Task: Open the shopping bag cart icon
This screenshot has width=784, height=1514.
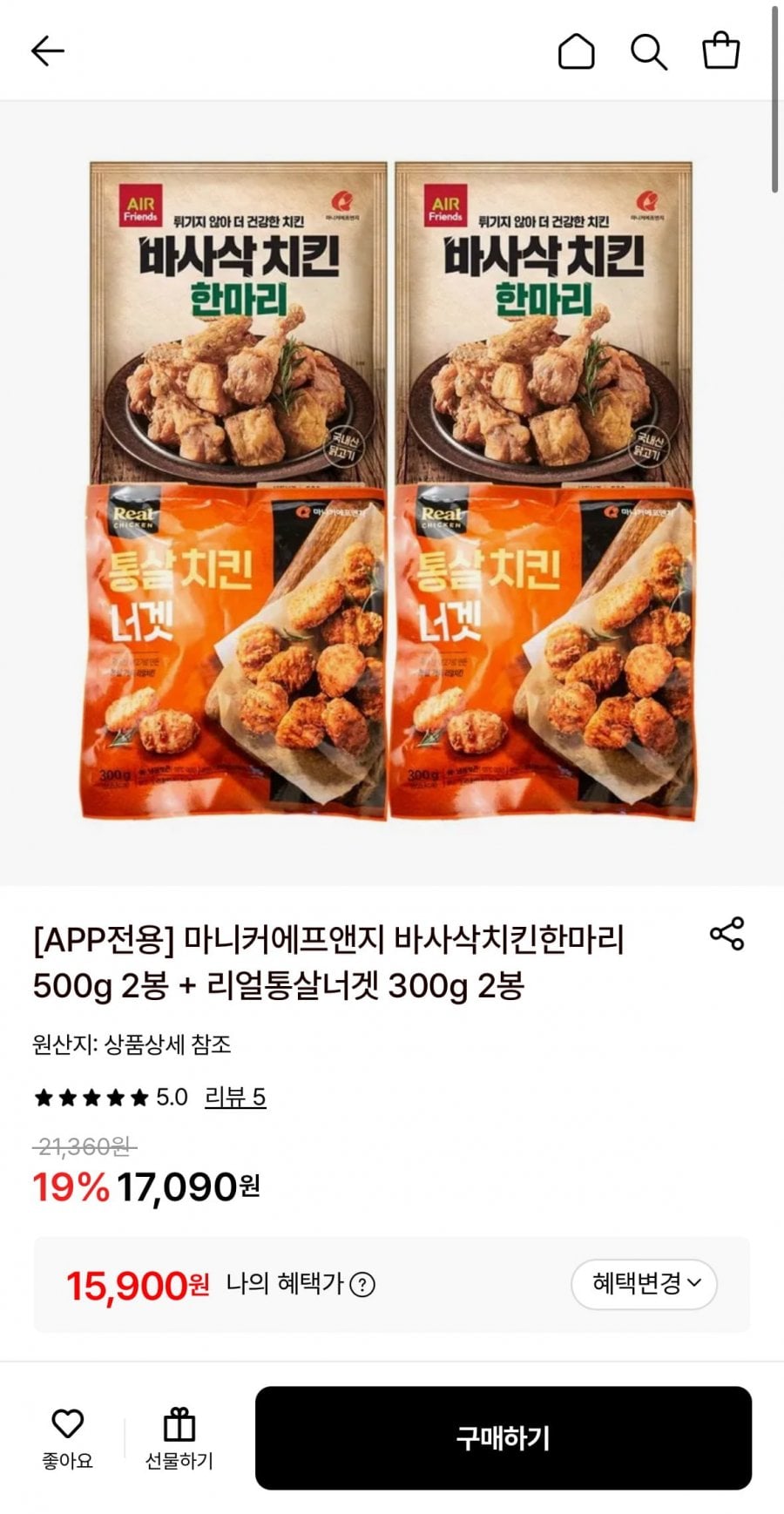Action: coord(721,50)
